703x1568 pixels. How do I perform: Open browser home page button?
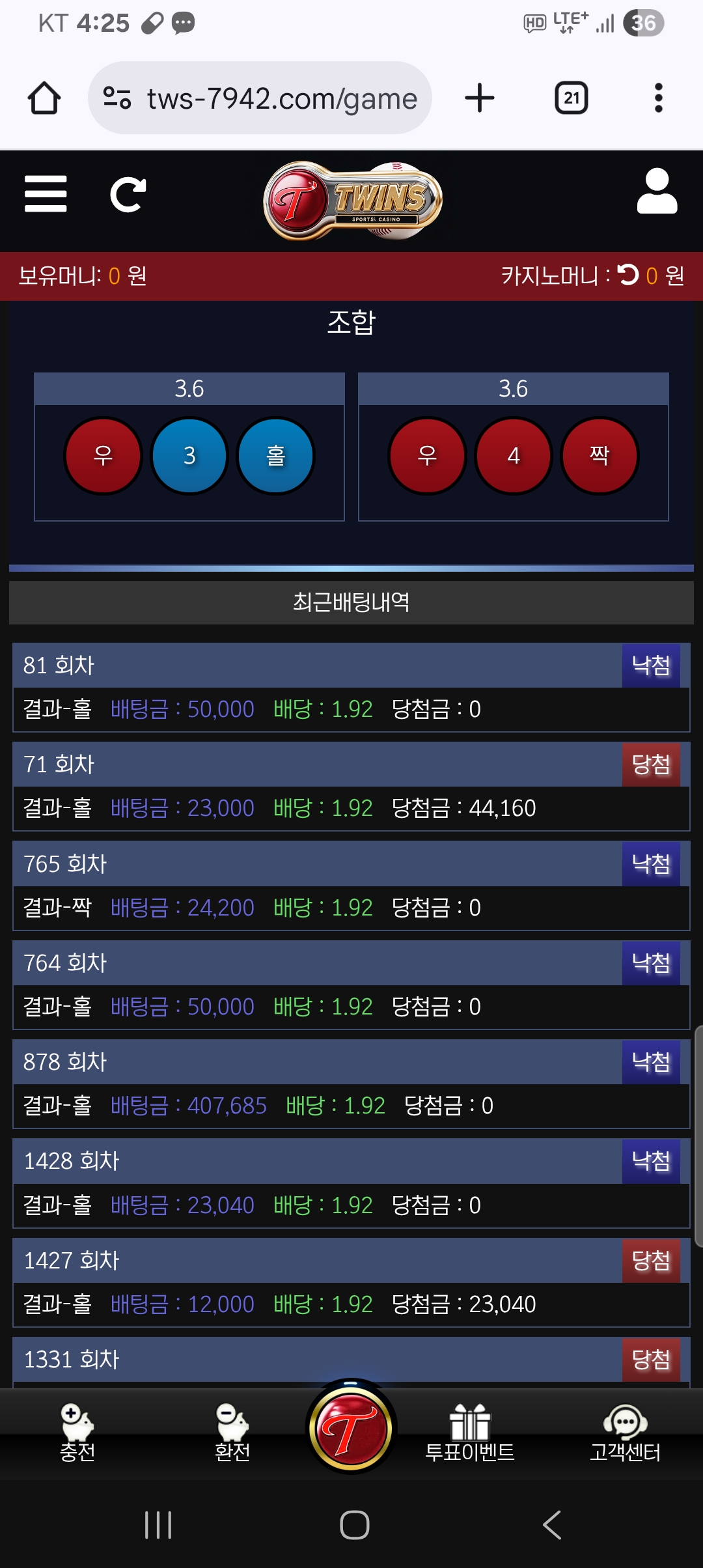click(44, 98)
